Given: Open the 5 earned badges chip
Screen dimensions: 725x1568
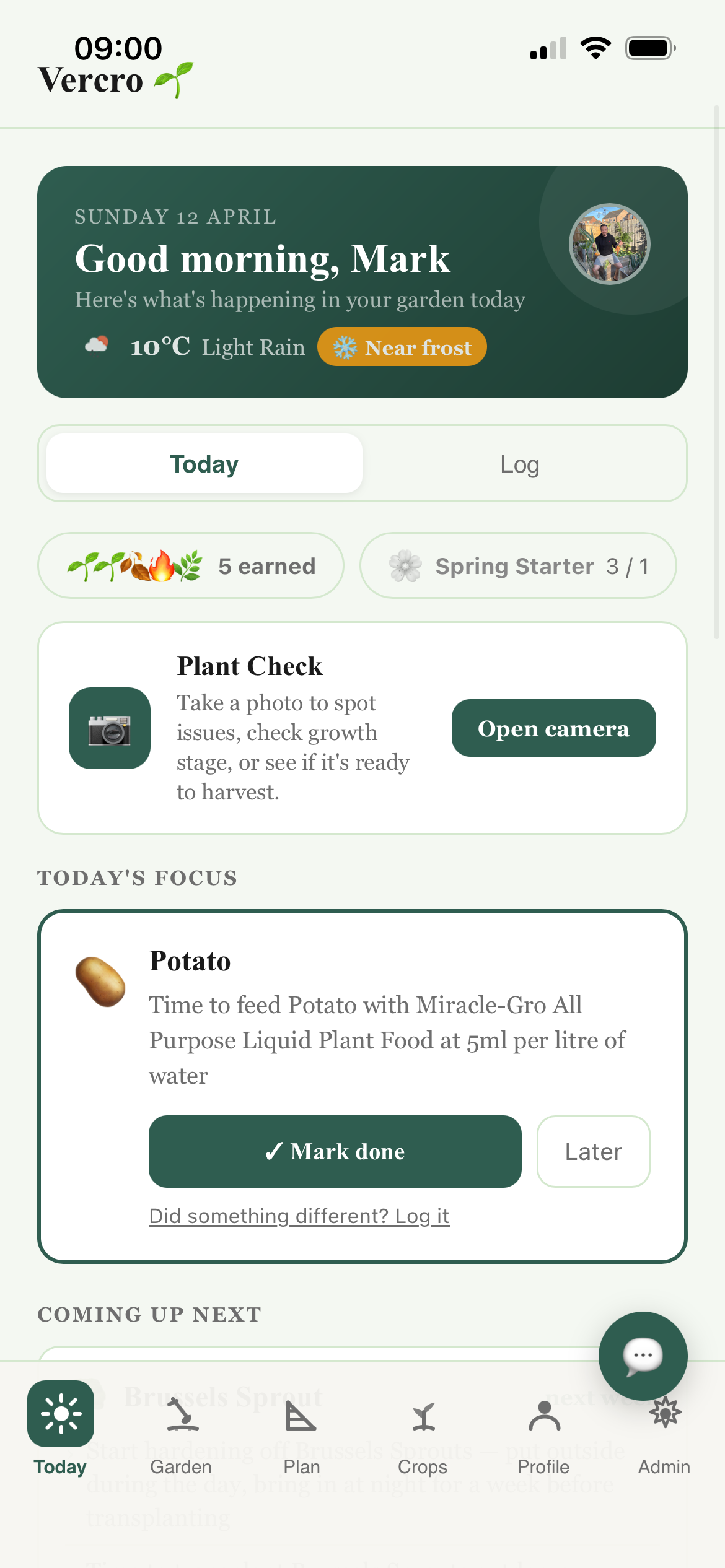Looking at the screenshot, I should pos(190,565).
